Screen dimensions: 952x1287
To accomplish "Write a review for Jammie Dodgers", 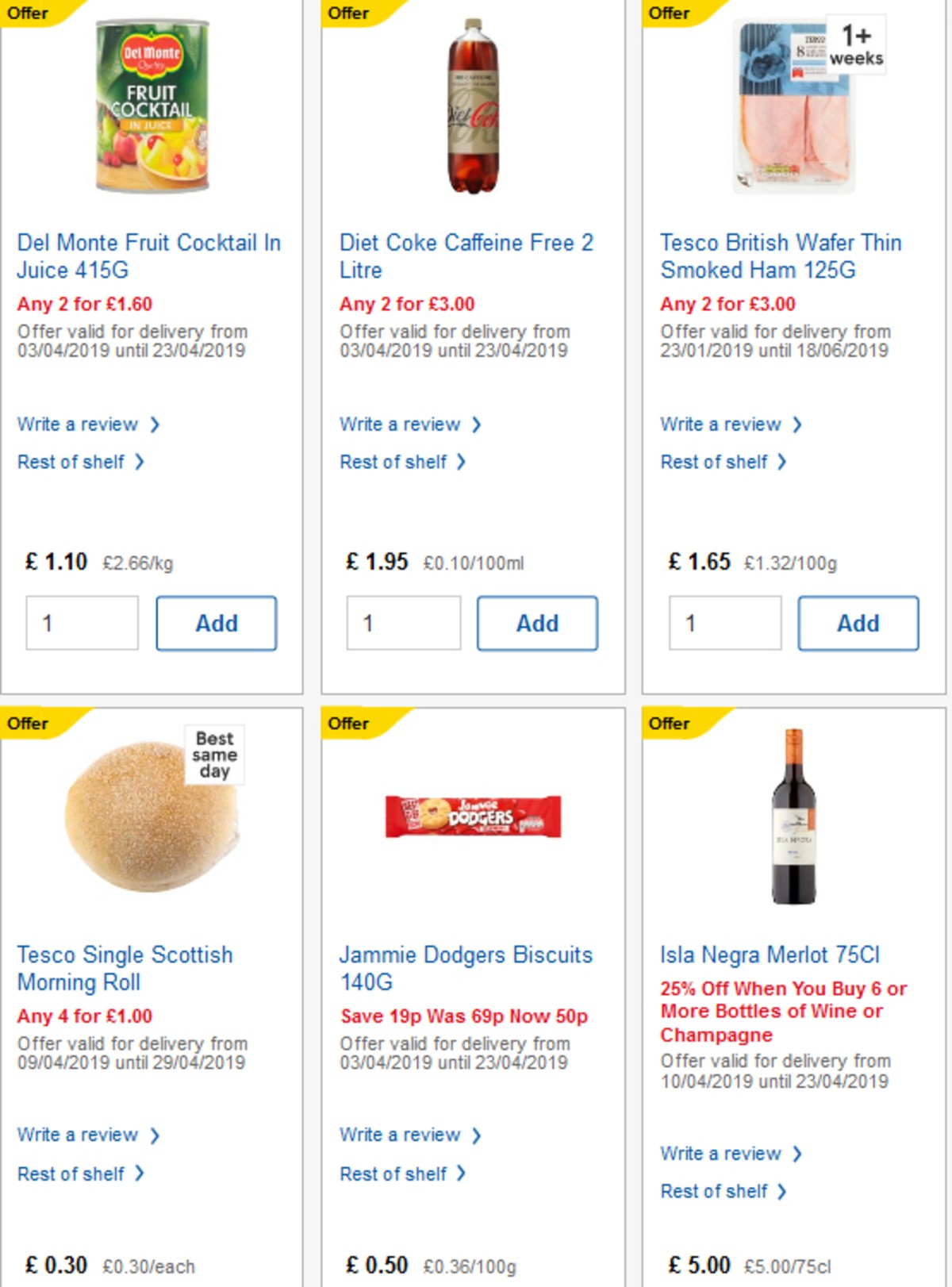I will pos(401,1135).
